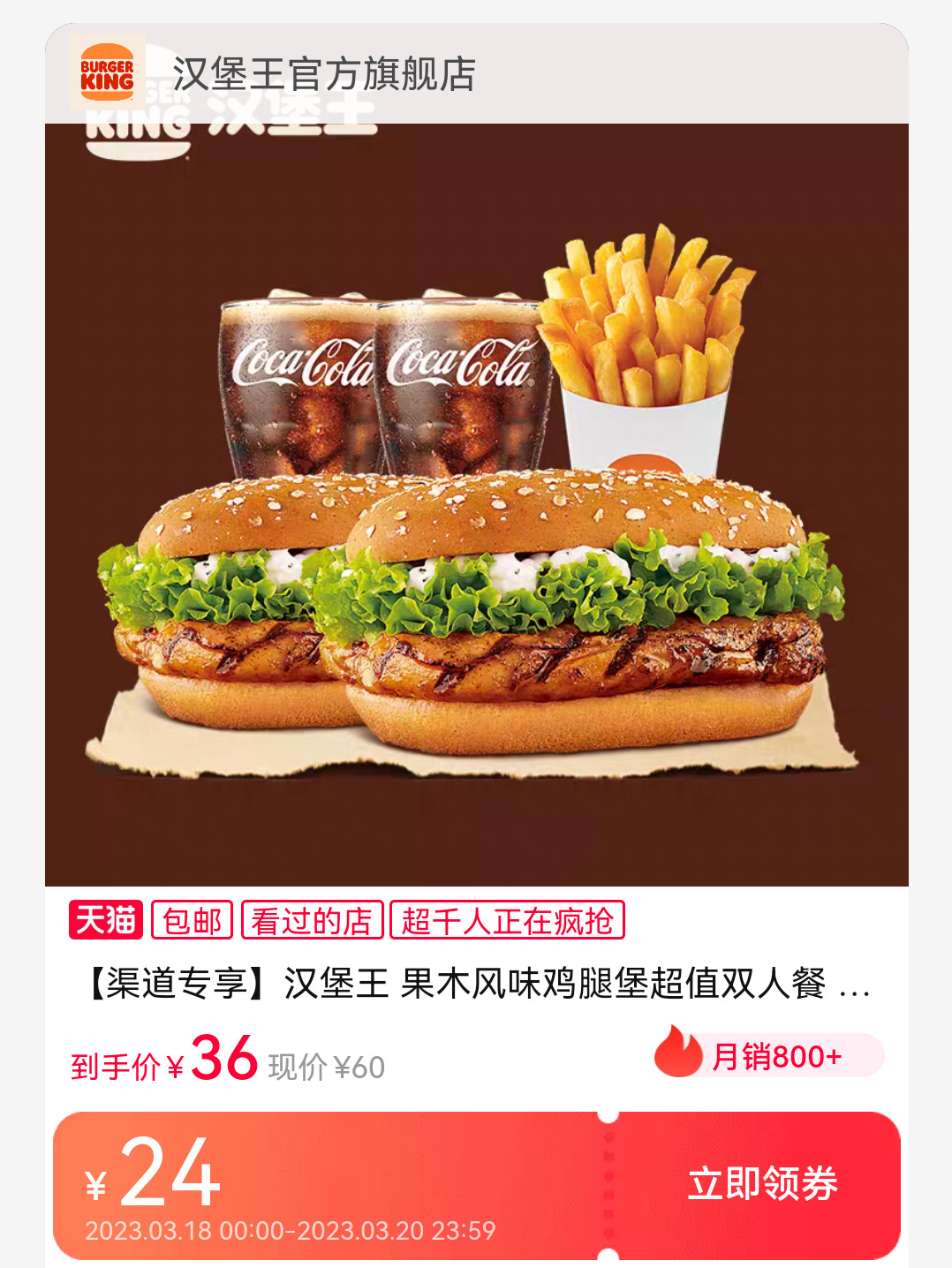This screenshot has height=1268, width=952.
Task: Tap 立即领券 to claim the coupon
Action: 762,1183
